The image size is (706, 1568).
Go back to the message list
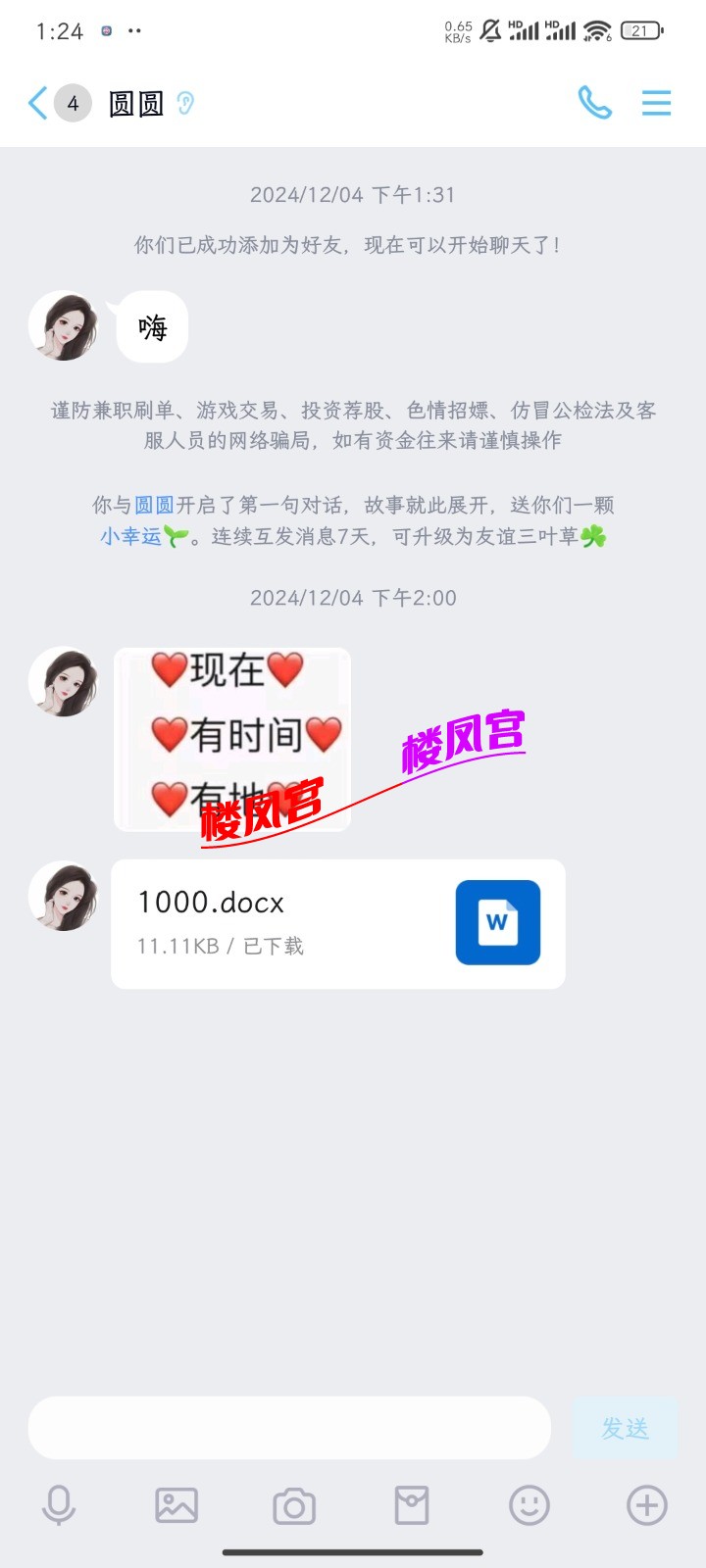coord(39,103)
